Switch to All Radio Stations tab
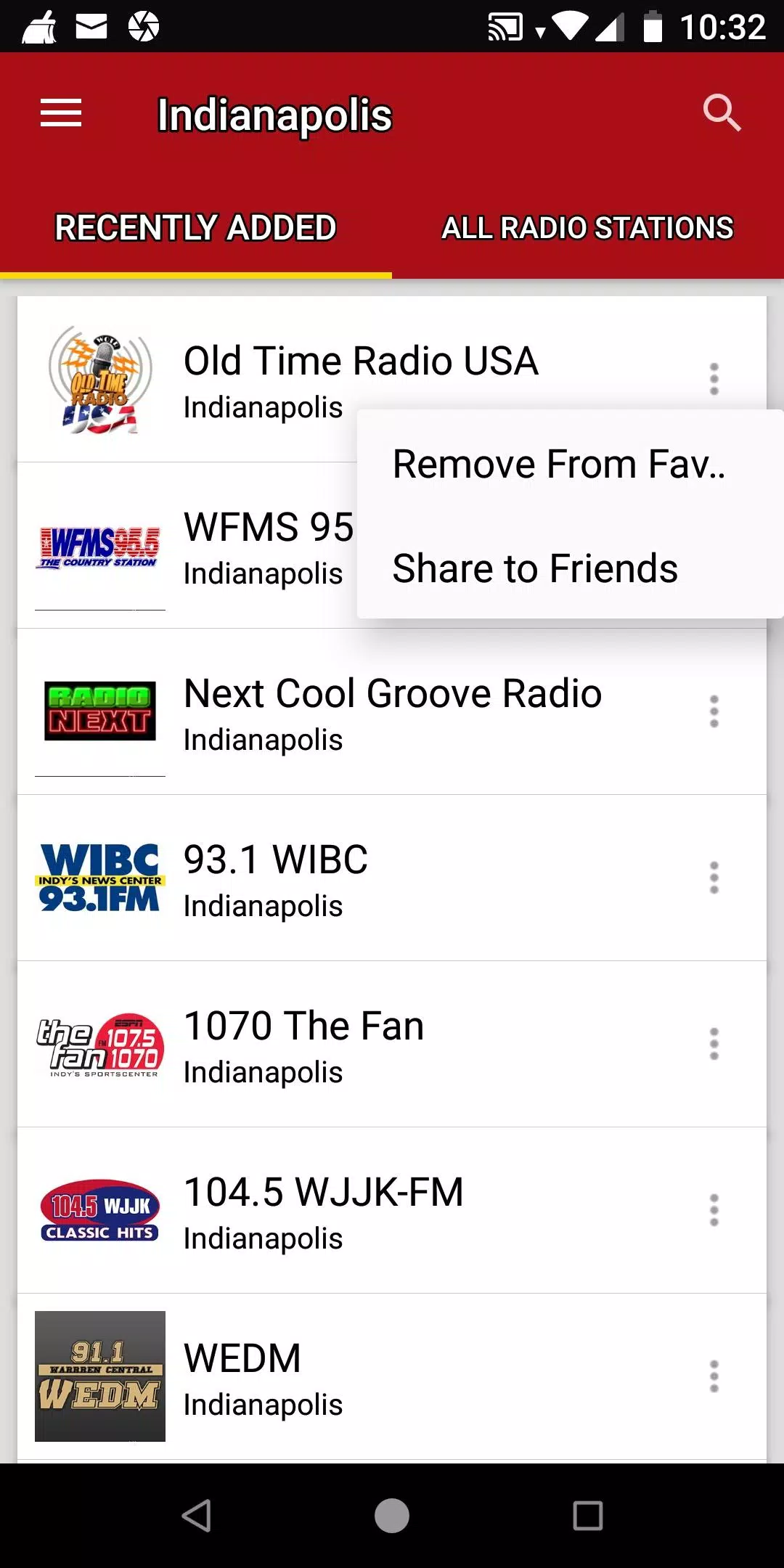This screenshot has height=1568, width=784. tap(588, 228)
